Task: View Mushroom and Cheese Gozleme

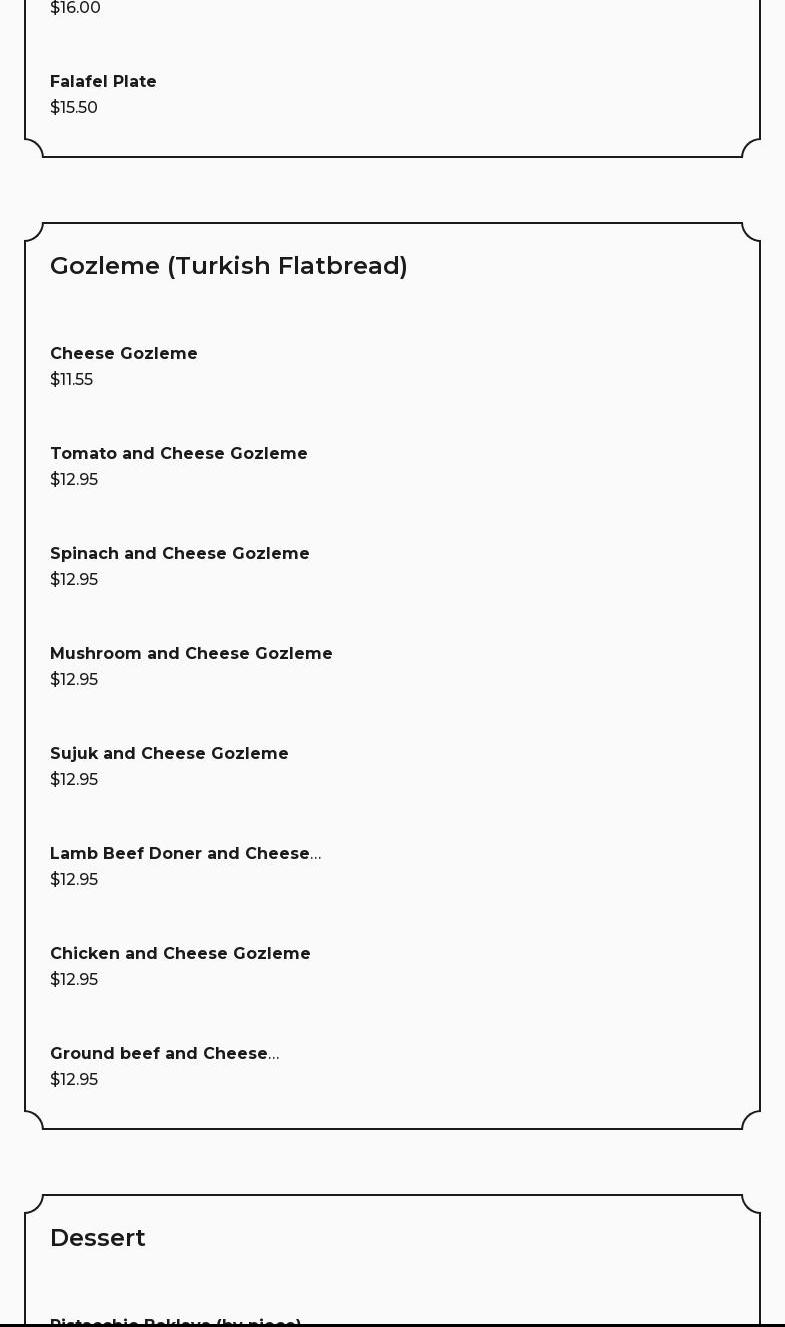Action: (191, 654)
